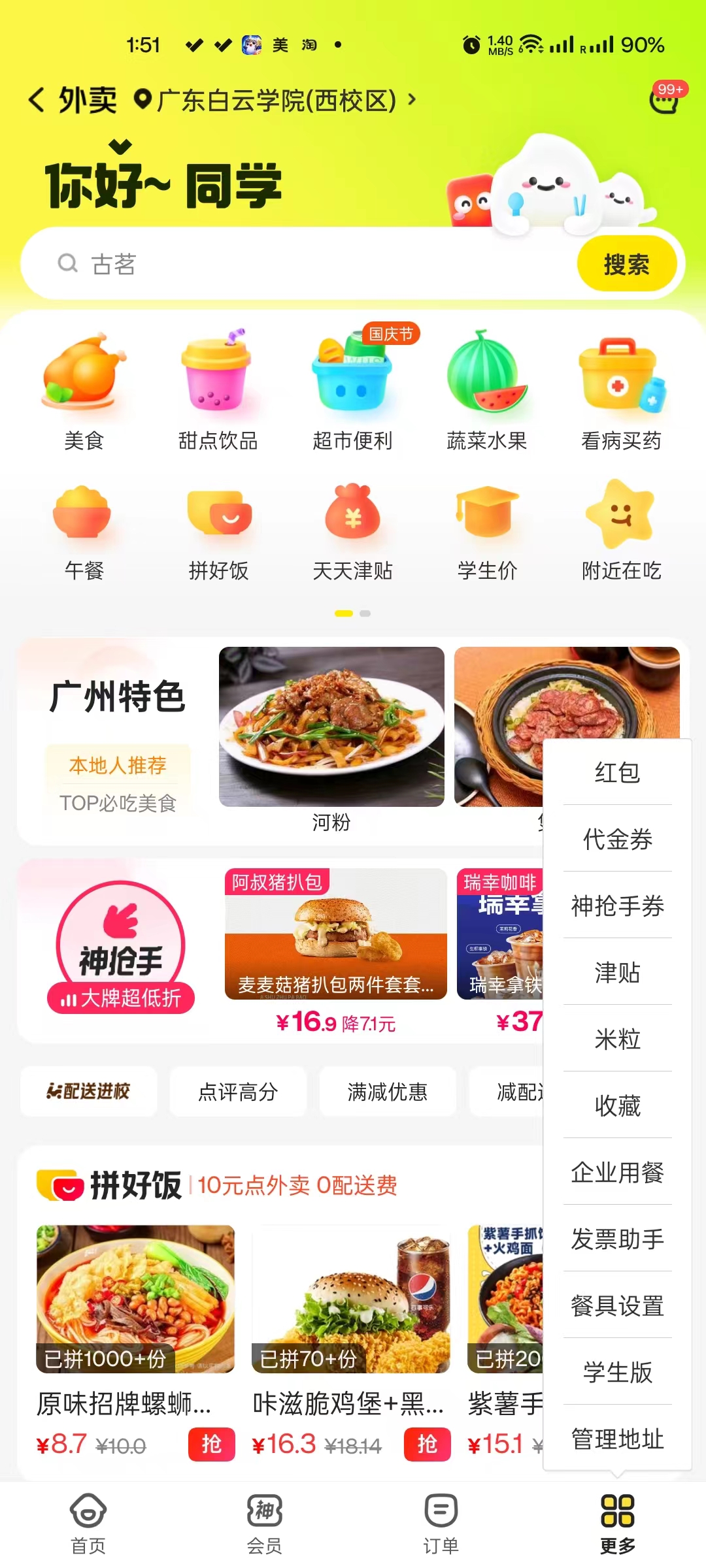Open the 更多 overflow menu
The height and width of the screenshot is (1568, 706).
(617, 1522)
